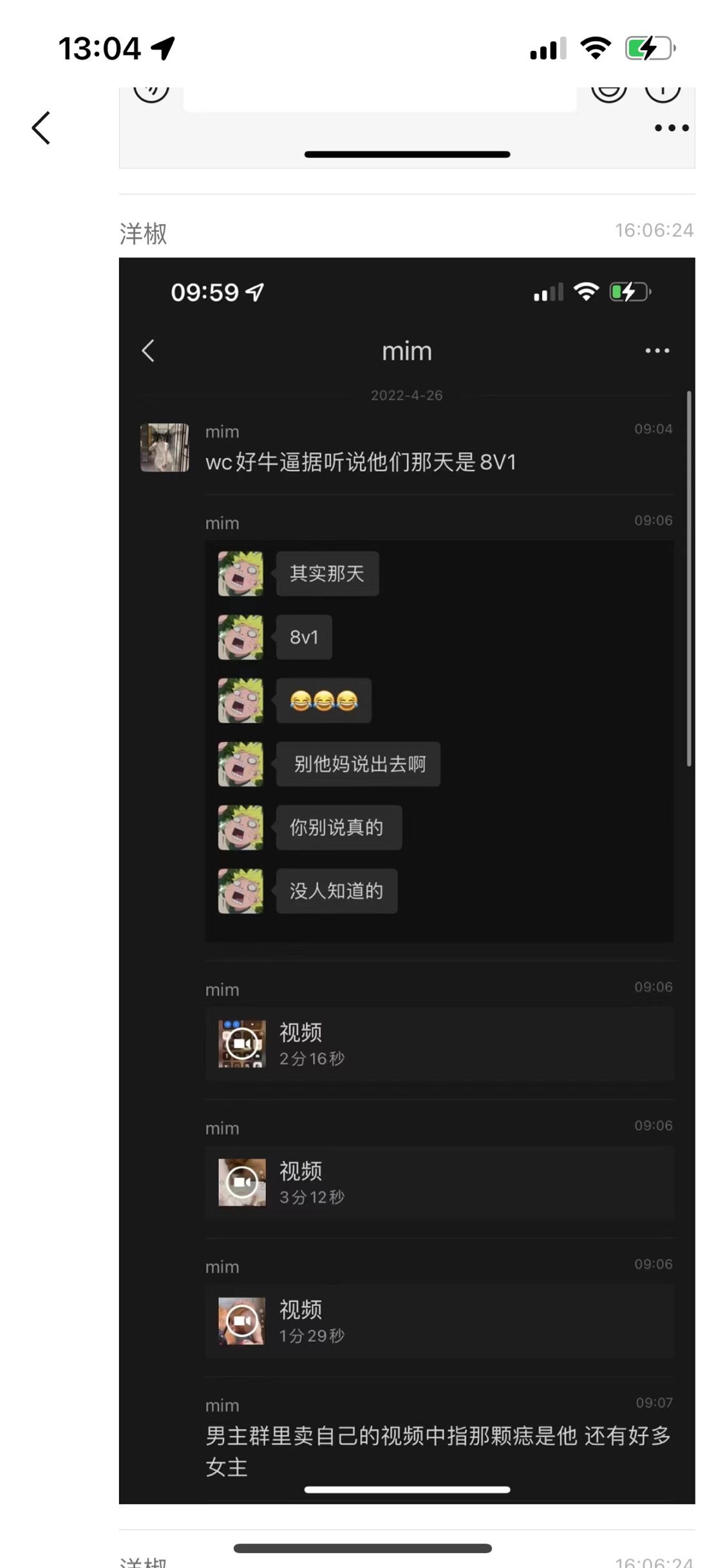The height and width of the screenshot is (1568, 725).
Task: Go back using the top-left arrow
Action: coord(41,128)
